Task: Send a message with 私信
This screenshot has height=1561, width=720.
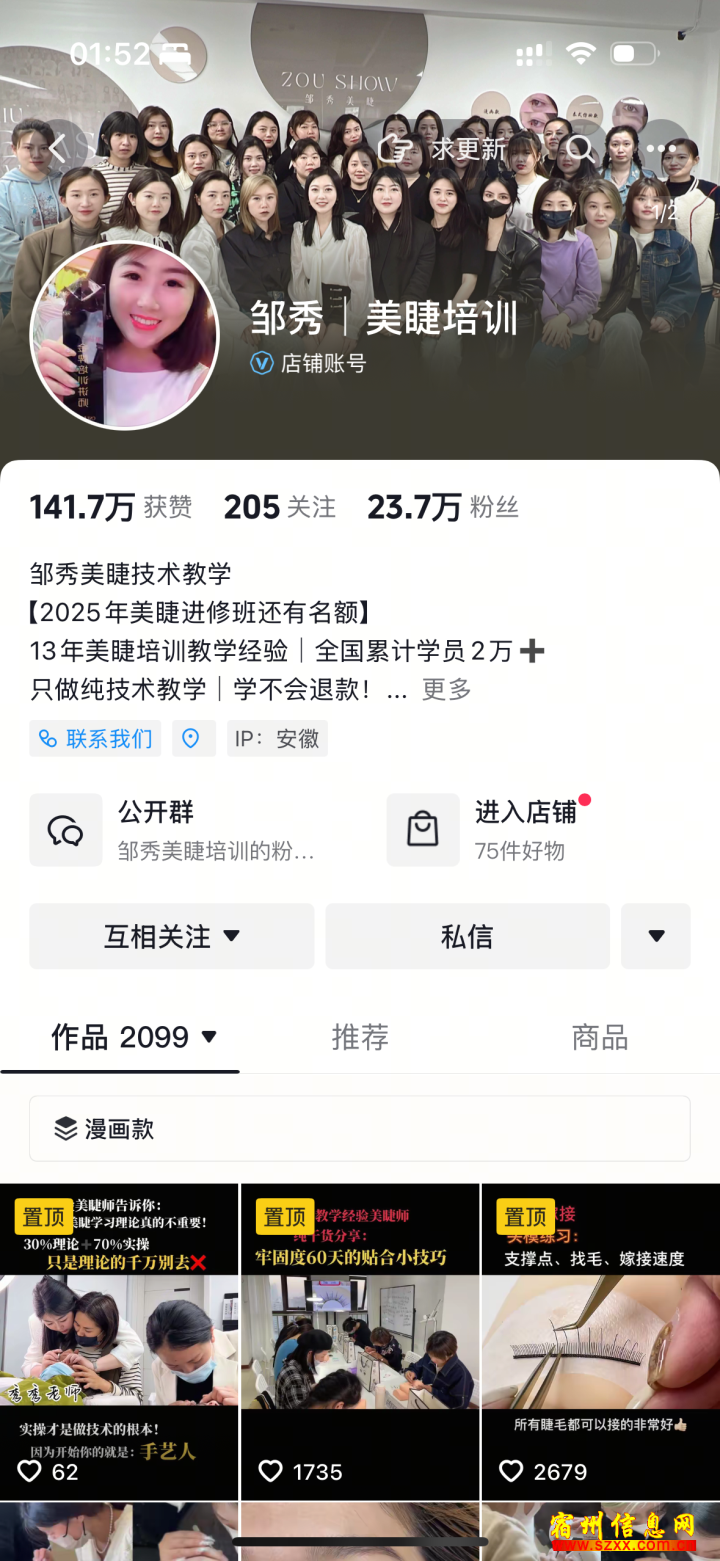Action: [x=467, y=936]
